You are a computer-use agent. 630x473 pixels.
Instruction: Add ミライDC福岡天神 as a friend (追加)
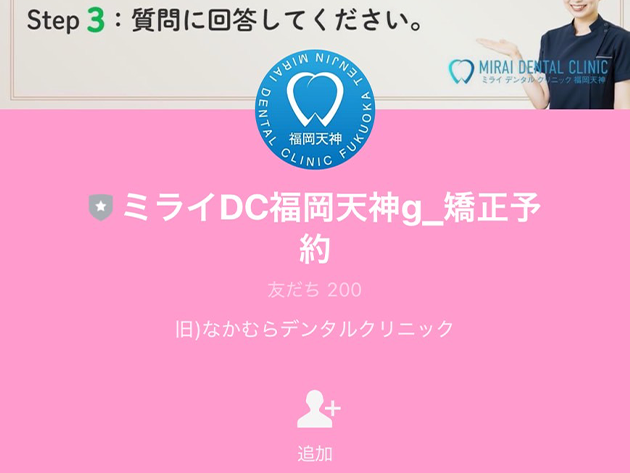316,424
